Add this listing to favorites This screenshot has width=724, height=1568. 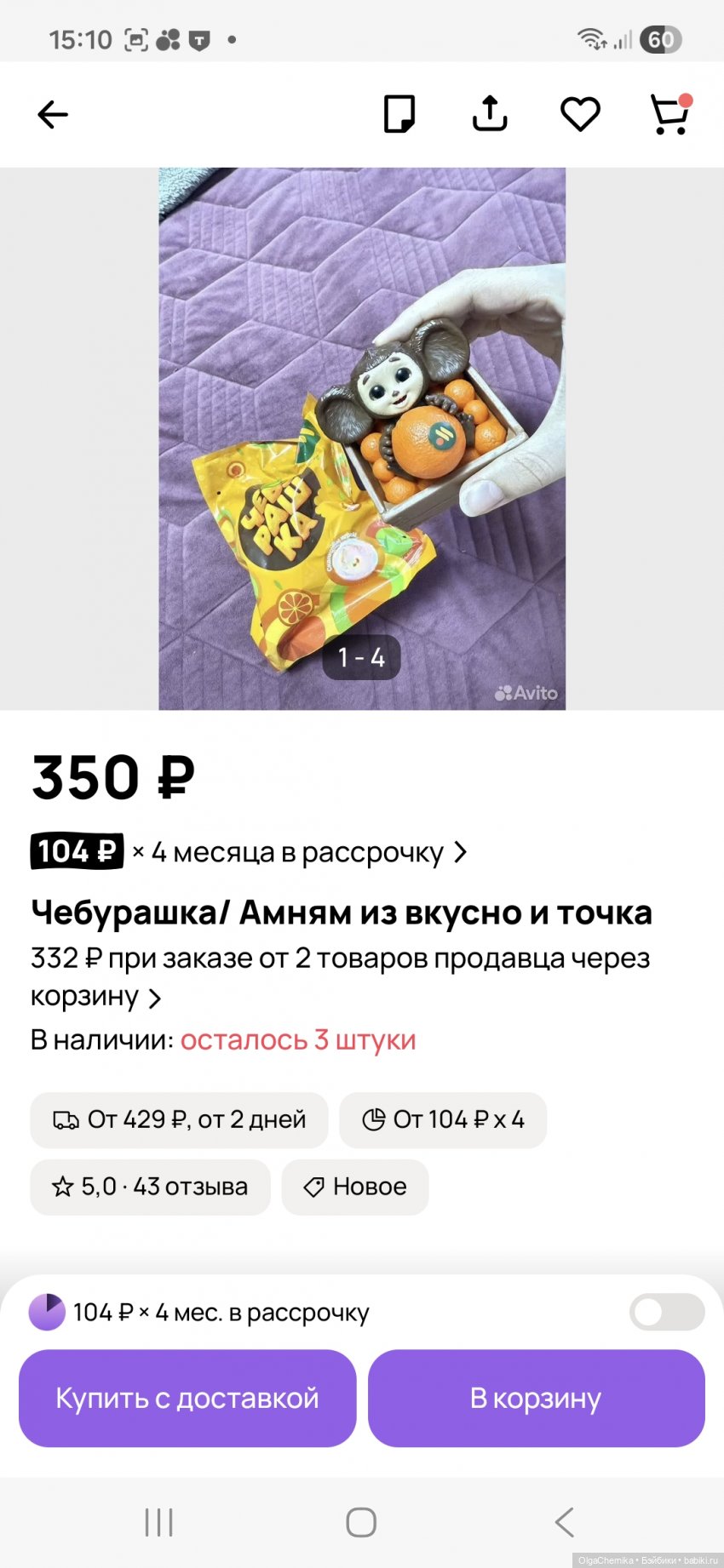[580, 114]
